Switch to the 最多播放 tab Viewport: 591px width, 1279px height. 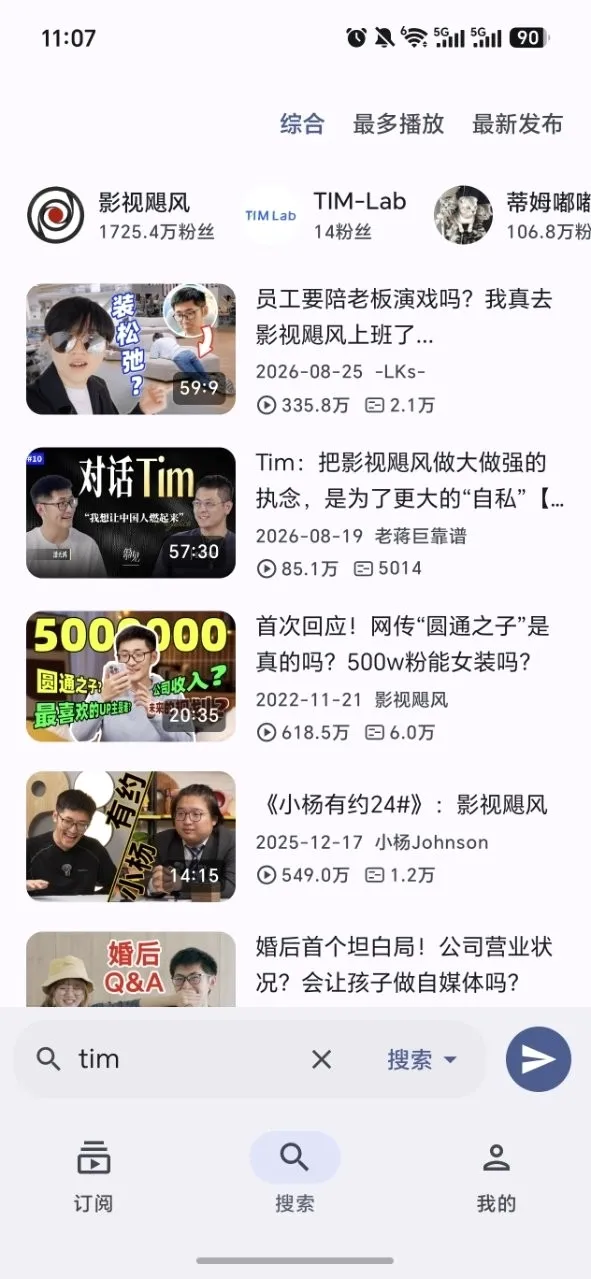coord(398,124)
